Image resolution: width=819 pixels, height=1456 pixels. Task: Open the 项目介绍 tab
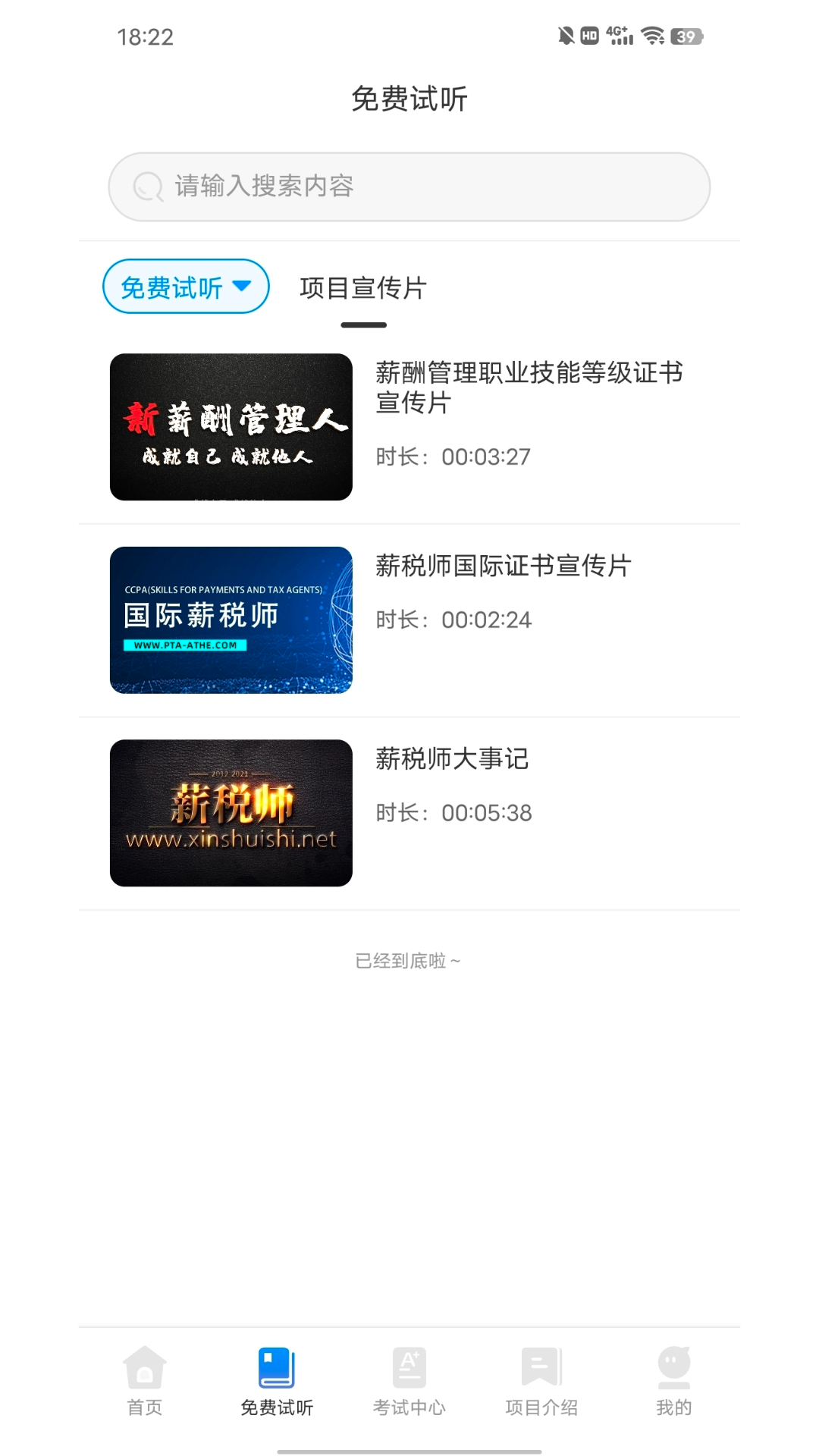click(x=541, y=1382)
